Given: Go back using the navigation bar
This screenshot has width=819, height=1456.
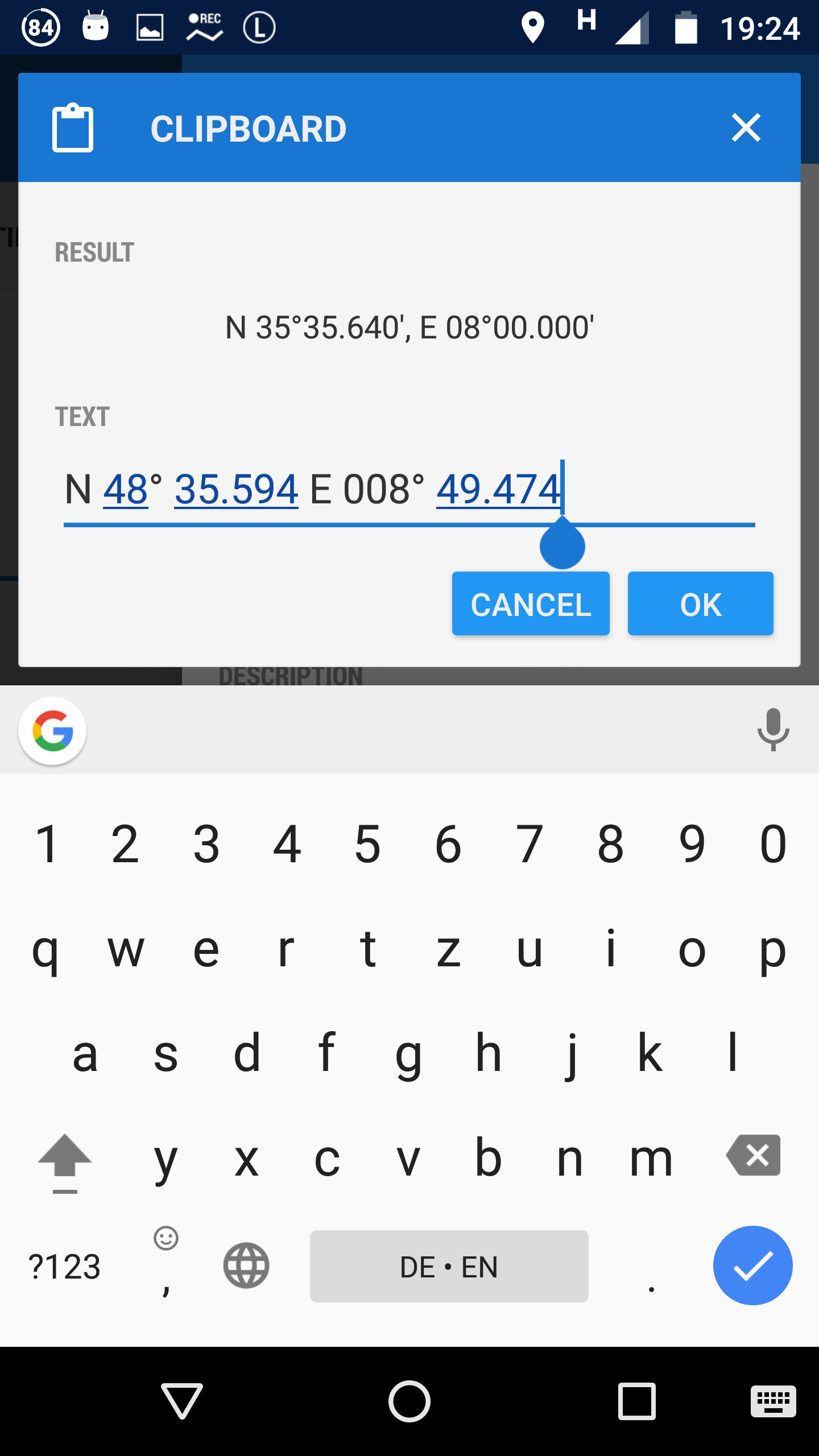Looking at the screenshot, I should pyautogui.click(x=182, y=1401).
